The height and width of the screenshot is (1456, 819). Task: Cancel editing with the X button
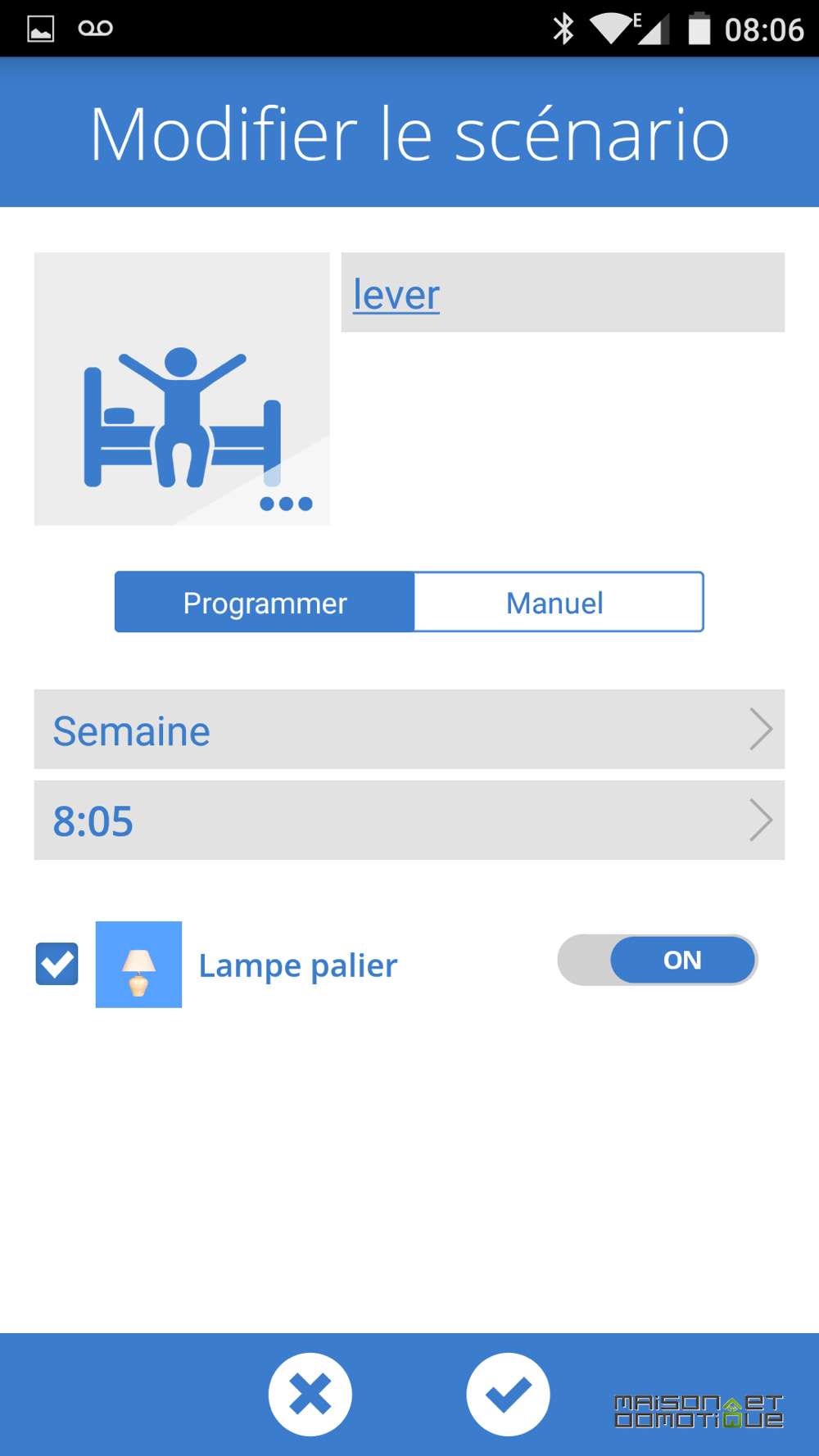click(x=310, y=1395)
